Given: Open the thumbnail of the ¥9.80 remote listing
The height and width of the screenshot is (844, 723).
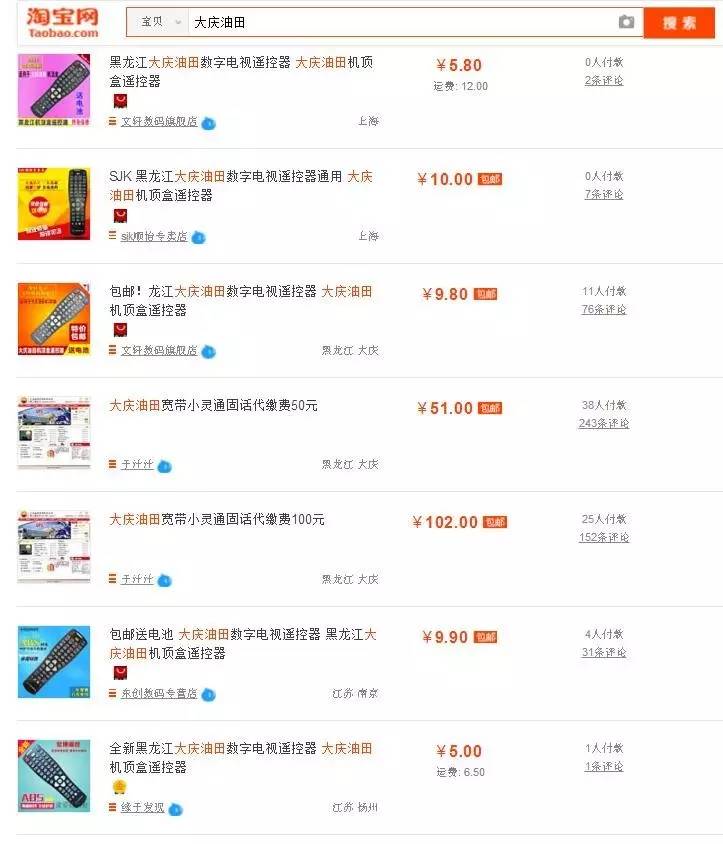Looking at the screenshot, I should click(52, 318).
